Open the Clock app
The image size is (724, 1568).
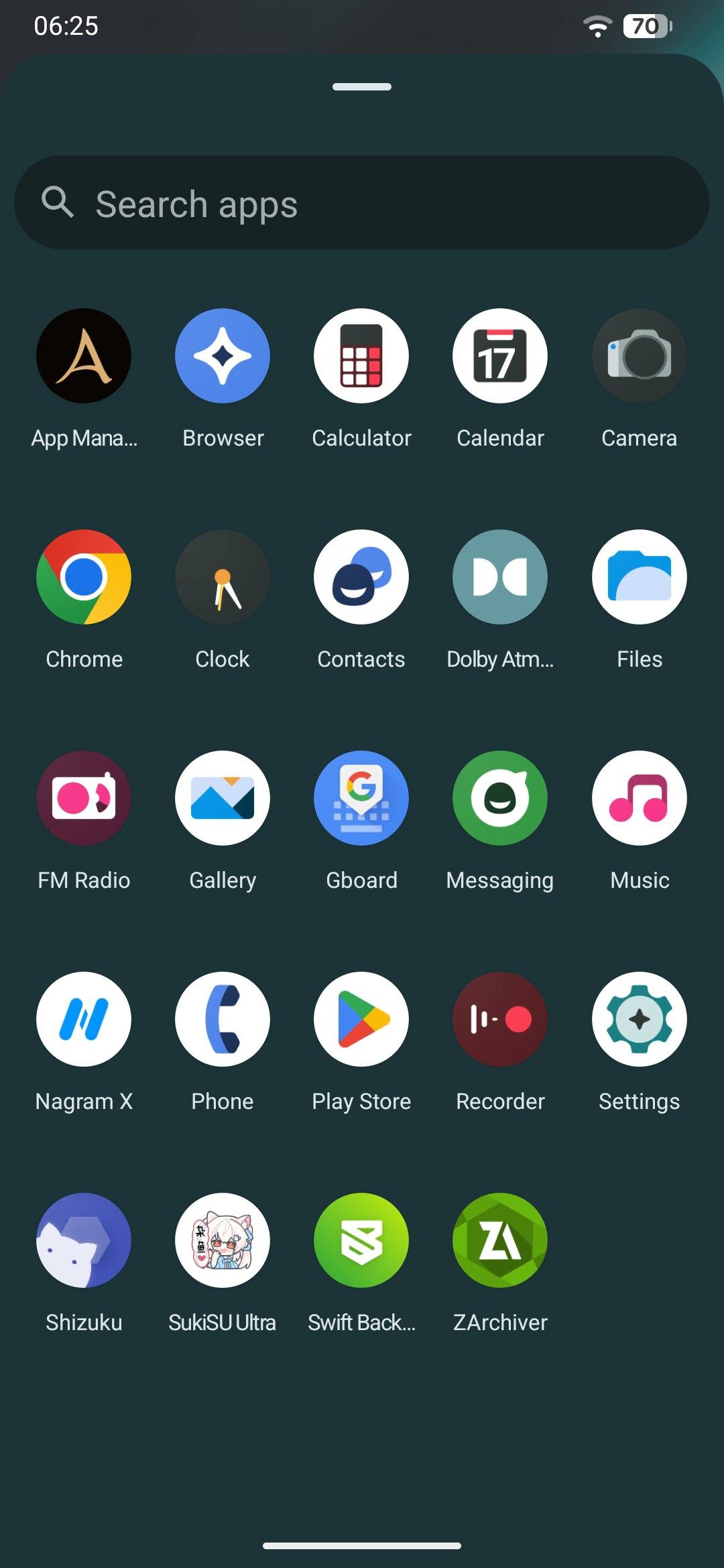point(223,577)
